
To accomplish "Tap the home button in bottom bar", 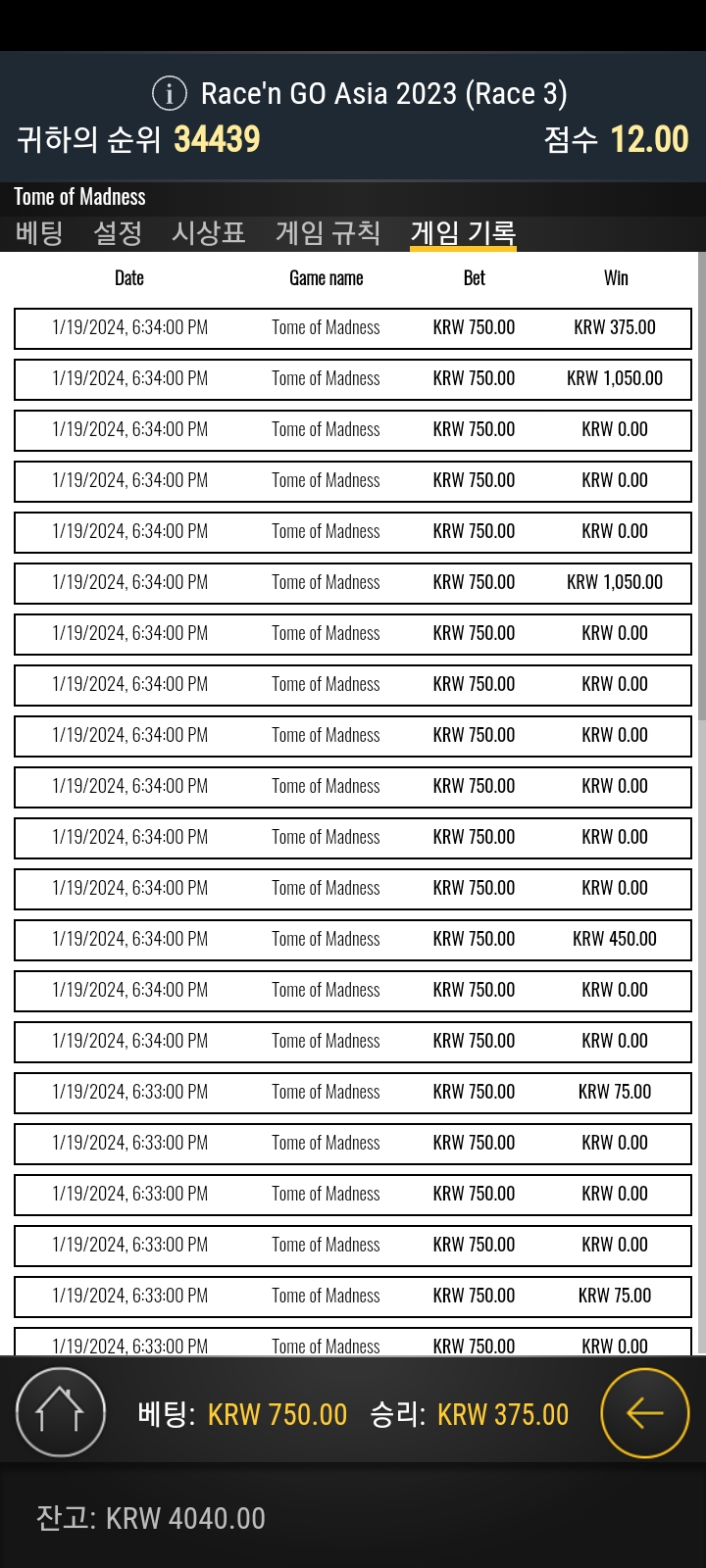I will 61,1412.
